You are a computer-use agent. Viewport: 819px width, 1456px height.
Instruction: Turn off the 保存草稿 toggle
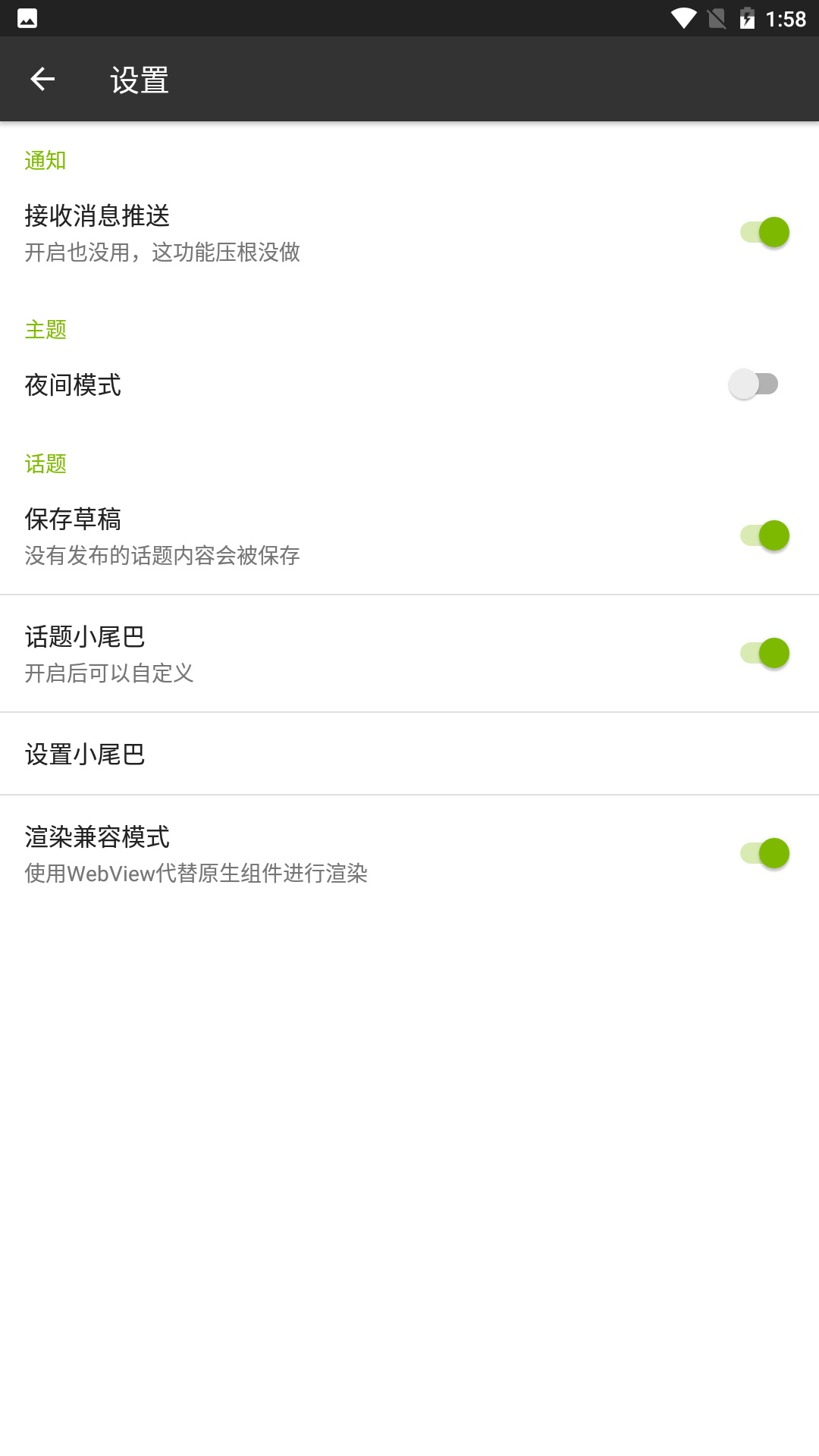coord(764,535)
